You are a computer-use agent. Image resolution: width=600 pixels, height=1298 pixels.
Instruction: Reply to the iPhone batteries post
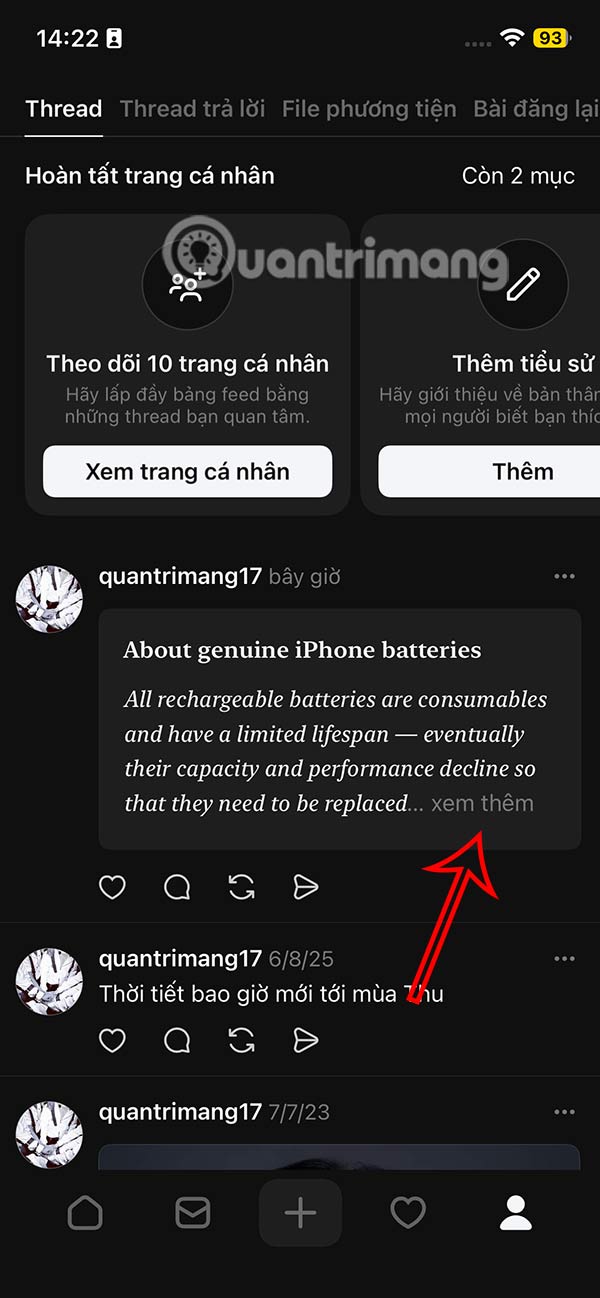[x=177, y=887]
